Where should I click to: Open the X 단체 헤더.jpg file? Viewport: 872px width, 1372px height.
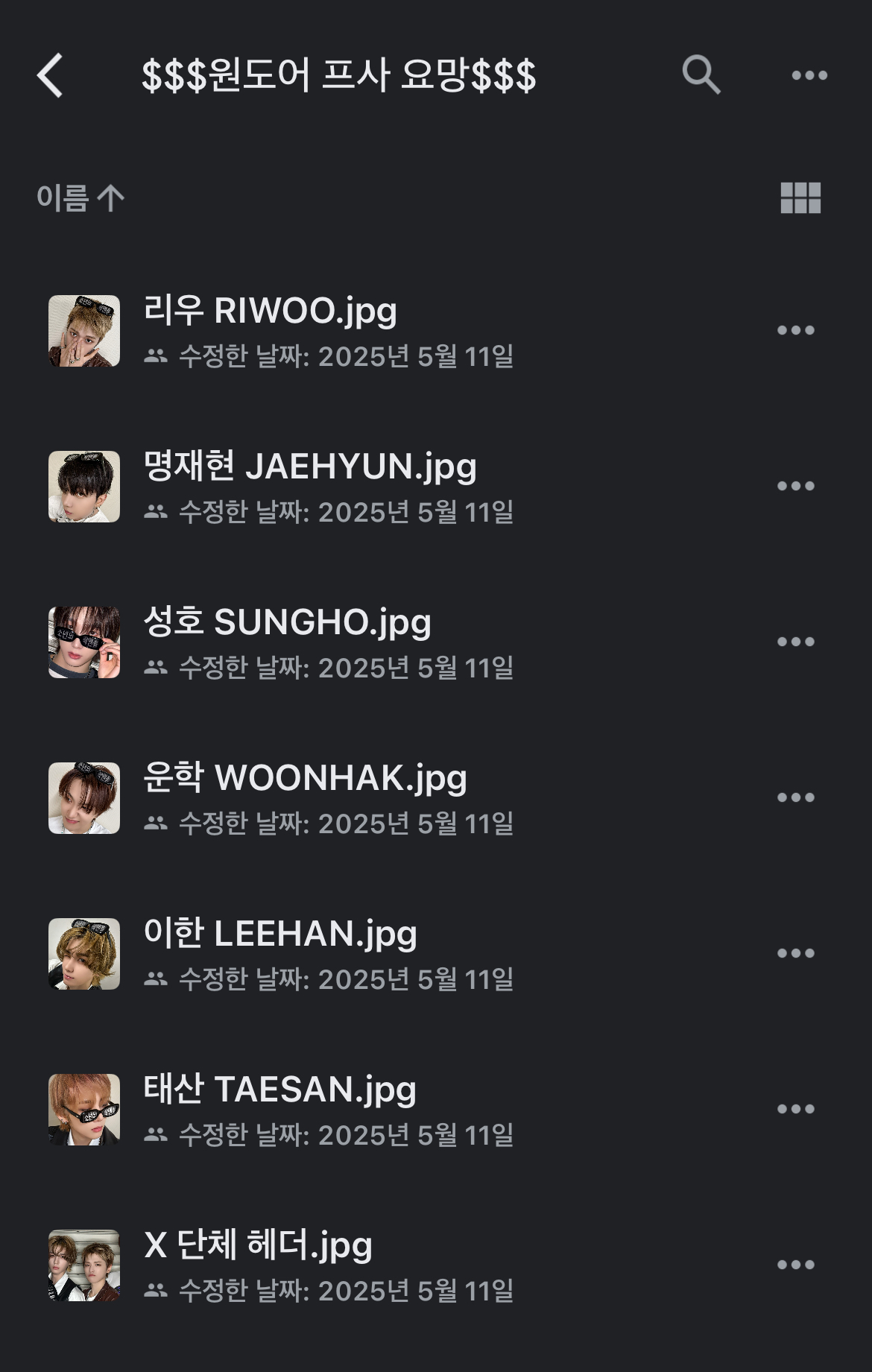[x=258, y=1246]
